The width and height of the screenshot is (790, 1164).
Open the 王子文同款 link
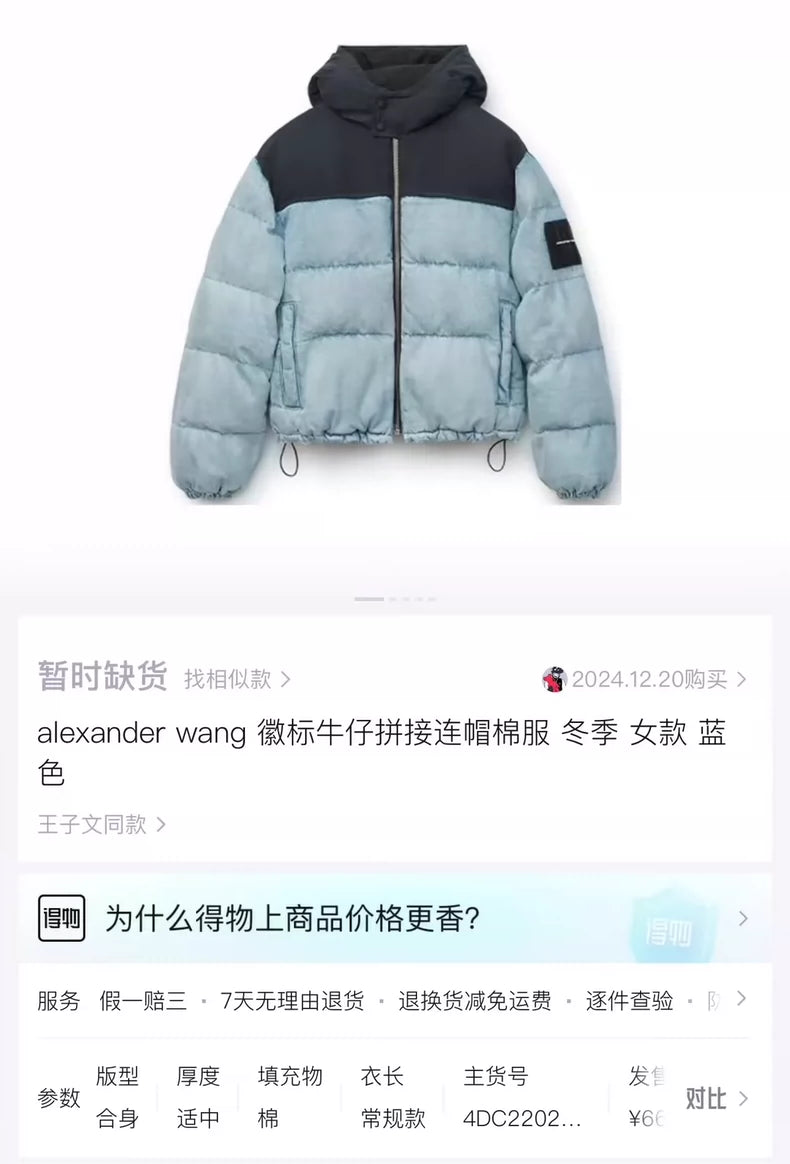pos(102,825)
